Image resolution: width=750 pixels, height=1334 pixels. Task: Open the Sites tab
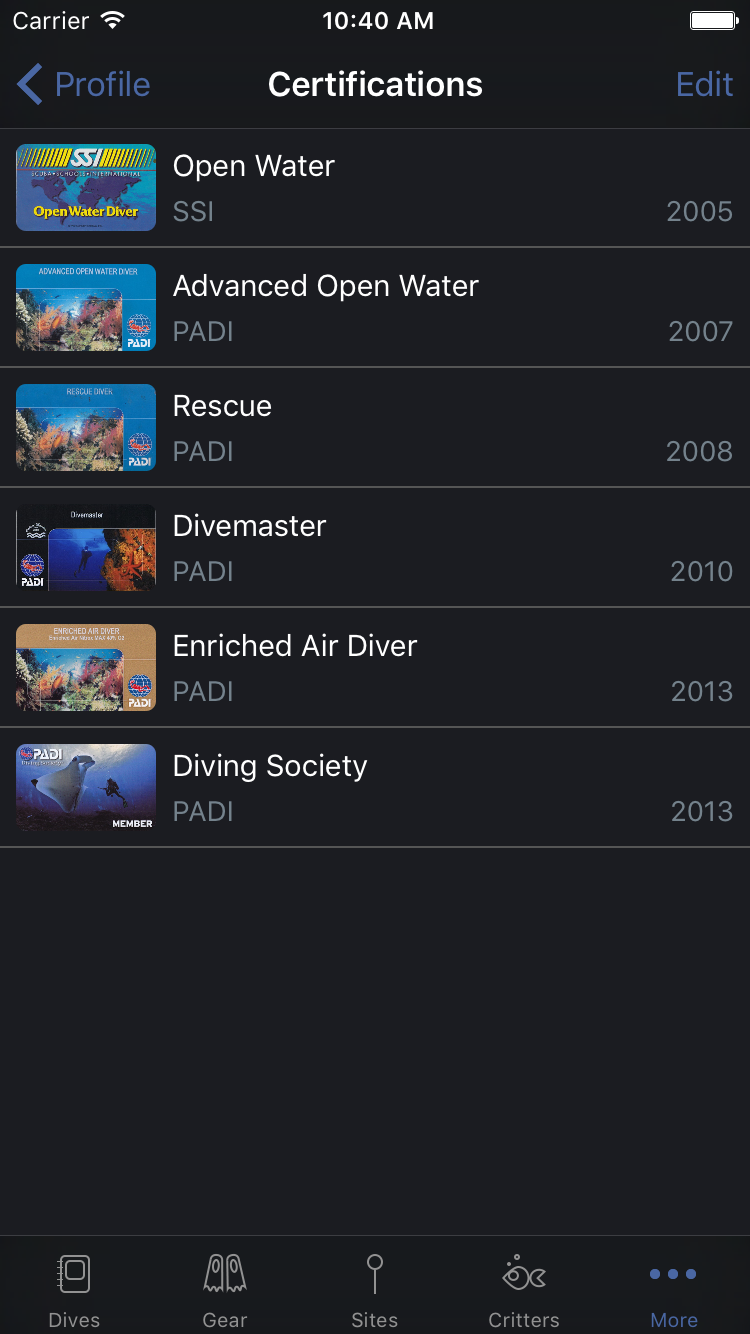375,1290
